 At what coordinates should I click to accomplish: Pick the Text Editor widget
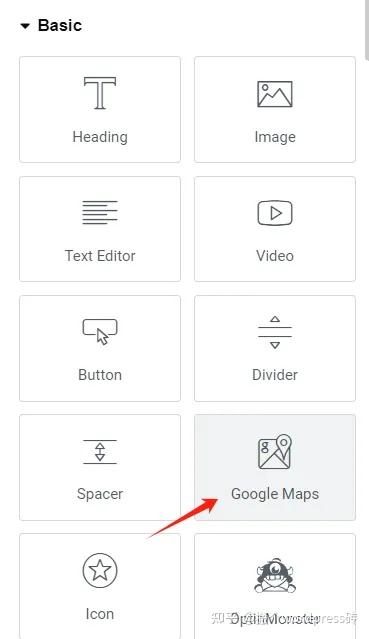100,229
